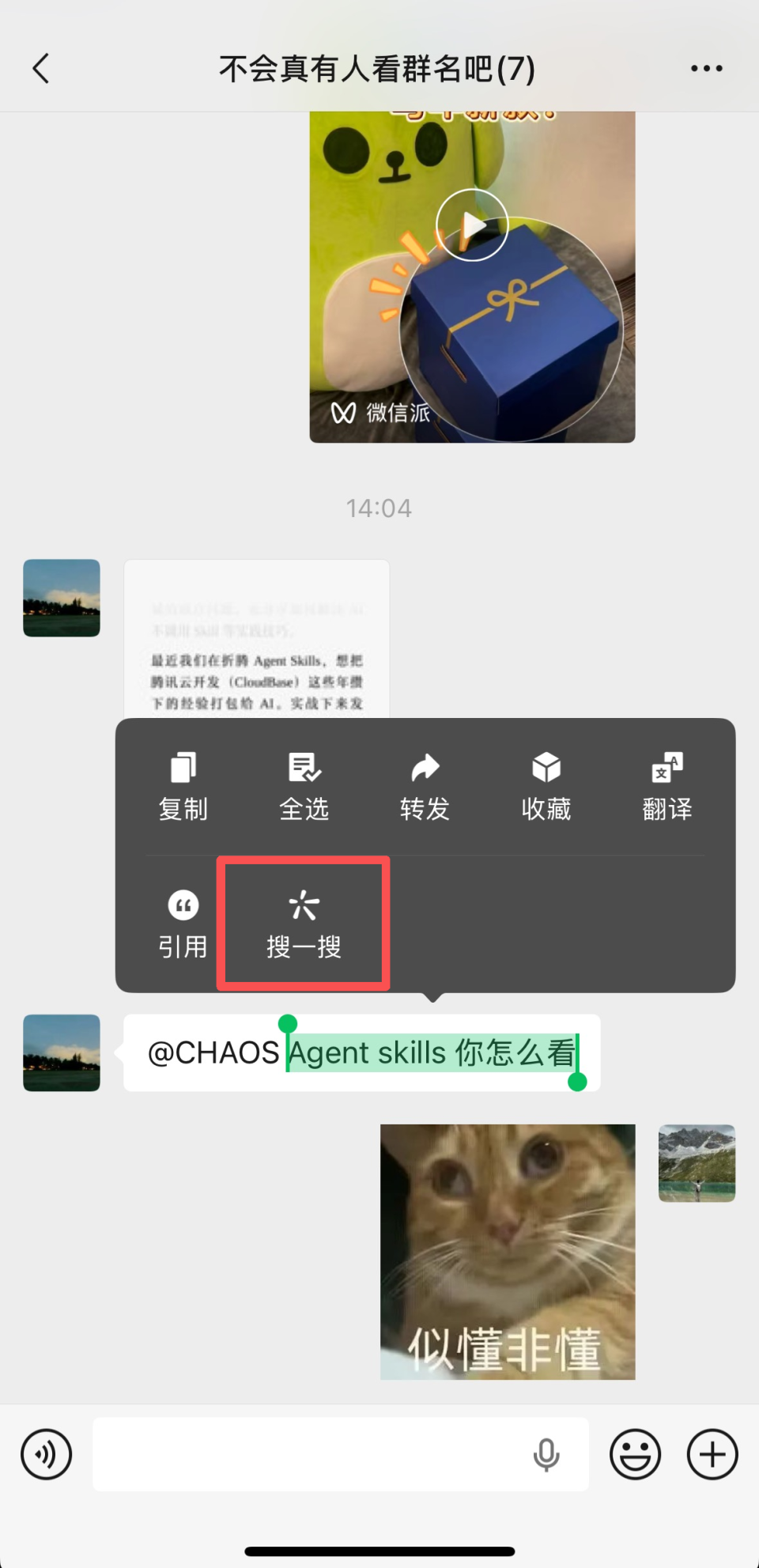
Task: Tap the plus icon for more attachments
Action: 711,1454
